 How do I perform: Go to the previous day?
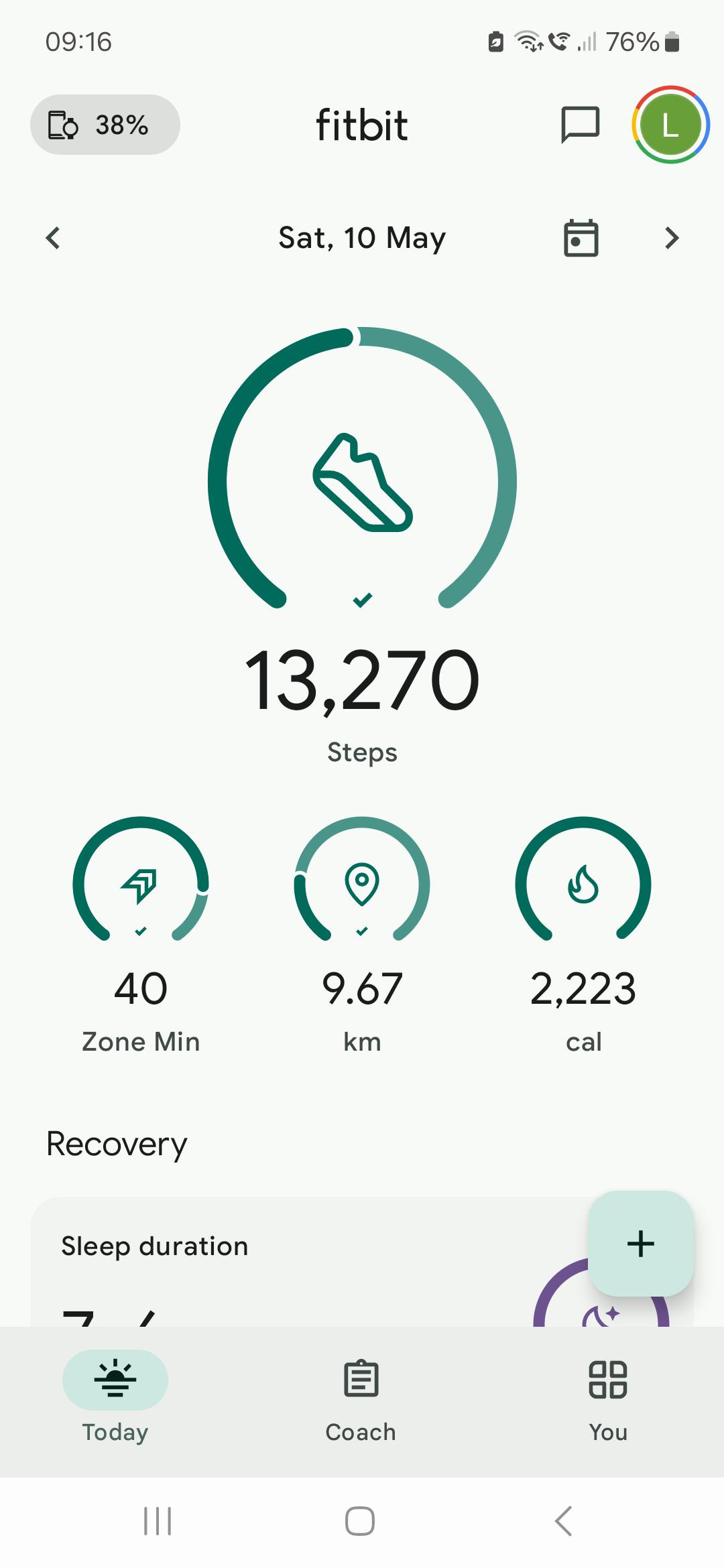[x=53, y=238]
